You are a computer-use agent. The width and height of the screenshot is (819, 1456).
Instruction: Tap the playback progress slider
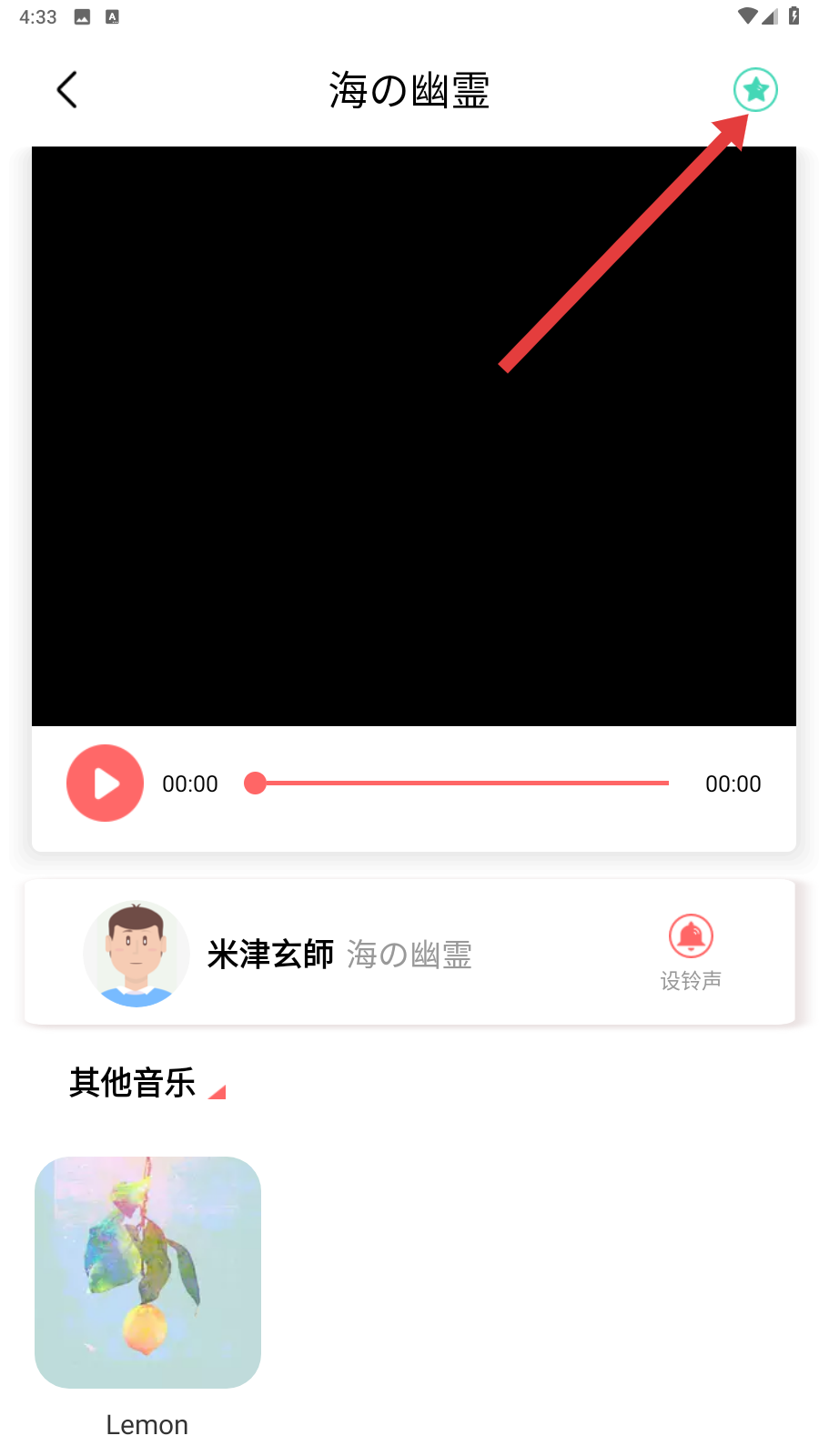click(460, 784)
